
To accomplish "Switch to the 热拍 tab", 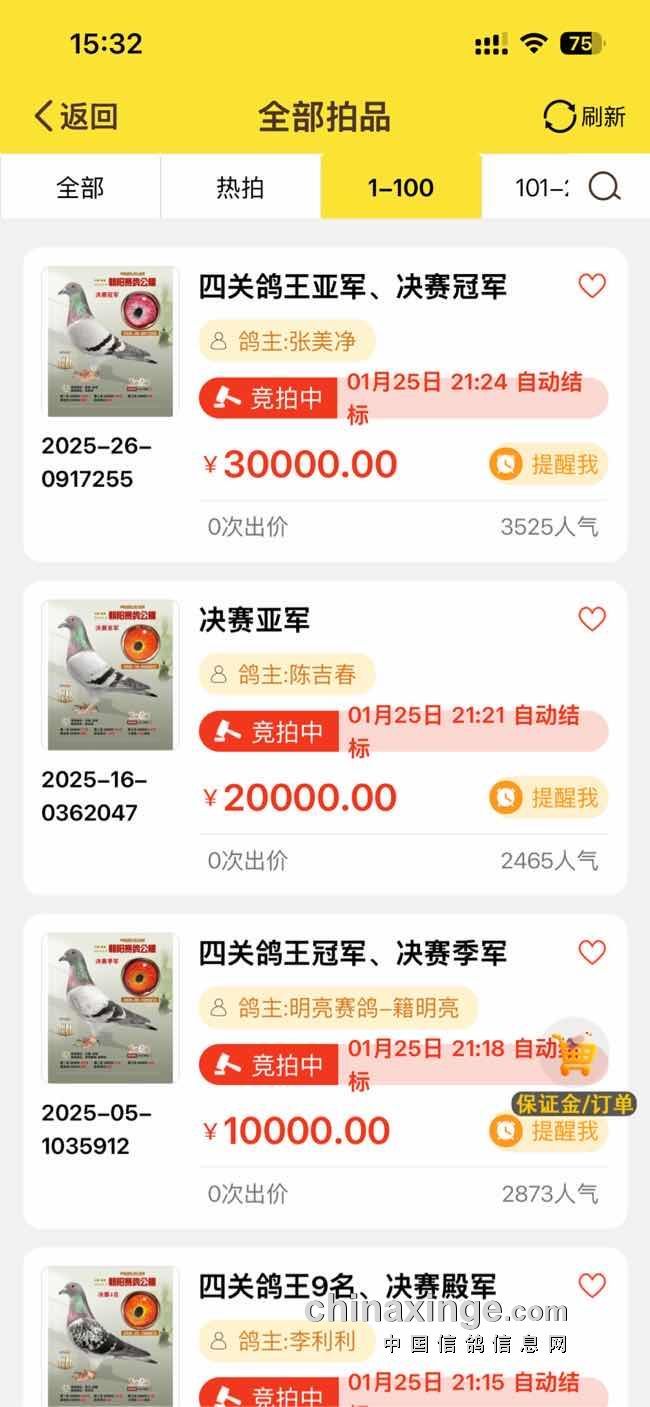I will (x=240, y=187).
